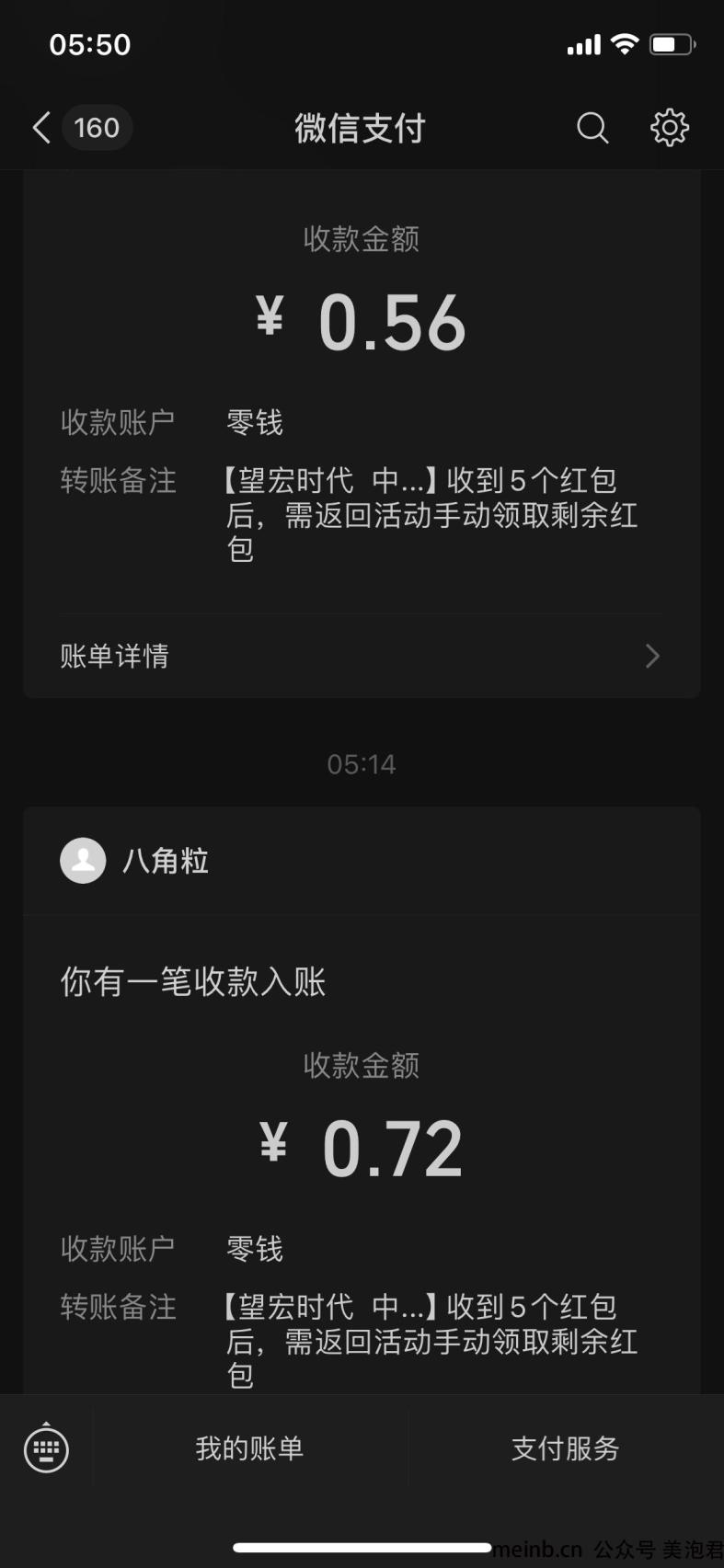This screenshot has height=1568, width=724.
Task: Open the 支付服务 menu
Action: (566, 1448)
